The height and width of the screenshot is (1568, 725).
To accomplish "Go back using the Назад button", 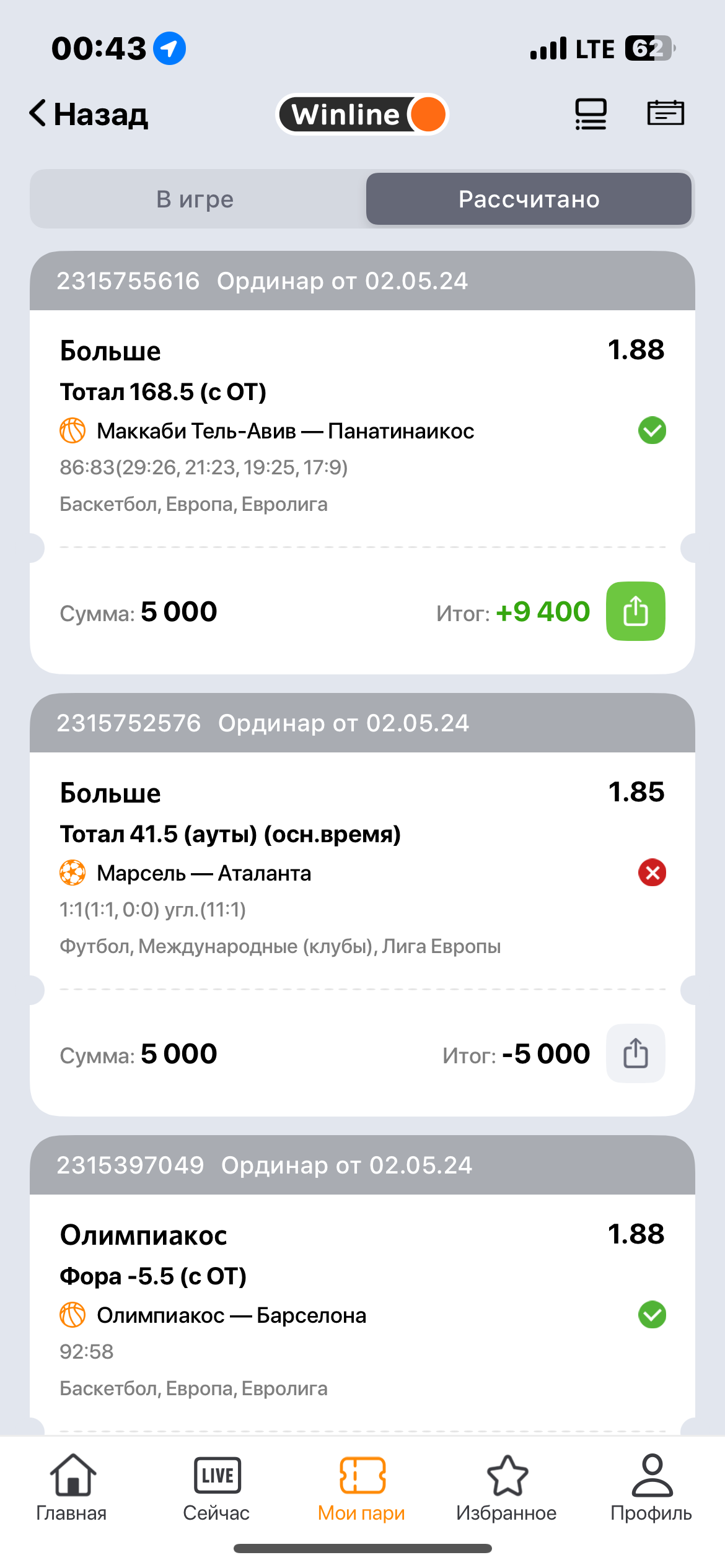I will [x=89, y=114].
